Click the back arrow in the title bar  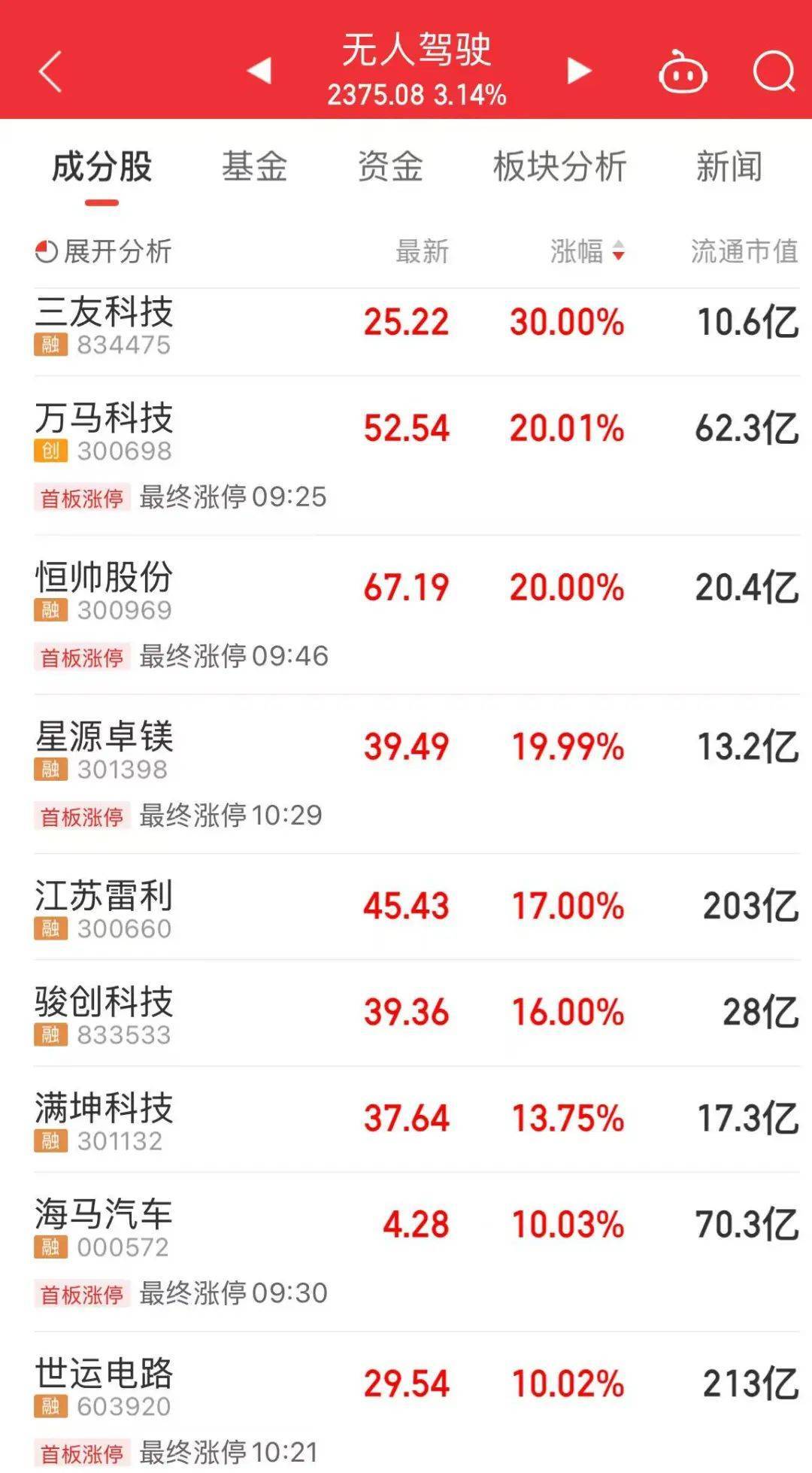[50, 71]
